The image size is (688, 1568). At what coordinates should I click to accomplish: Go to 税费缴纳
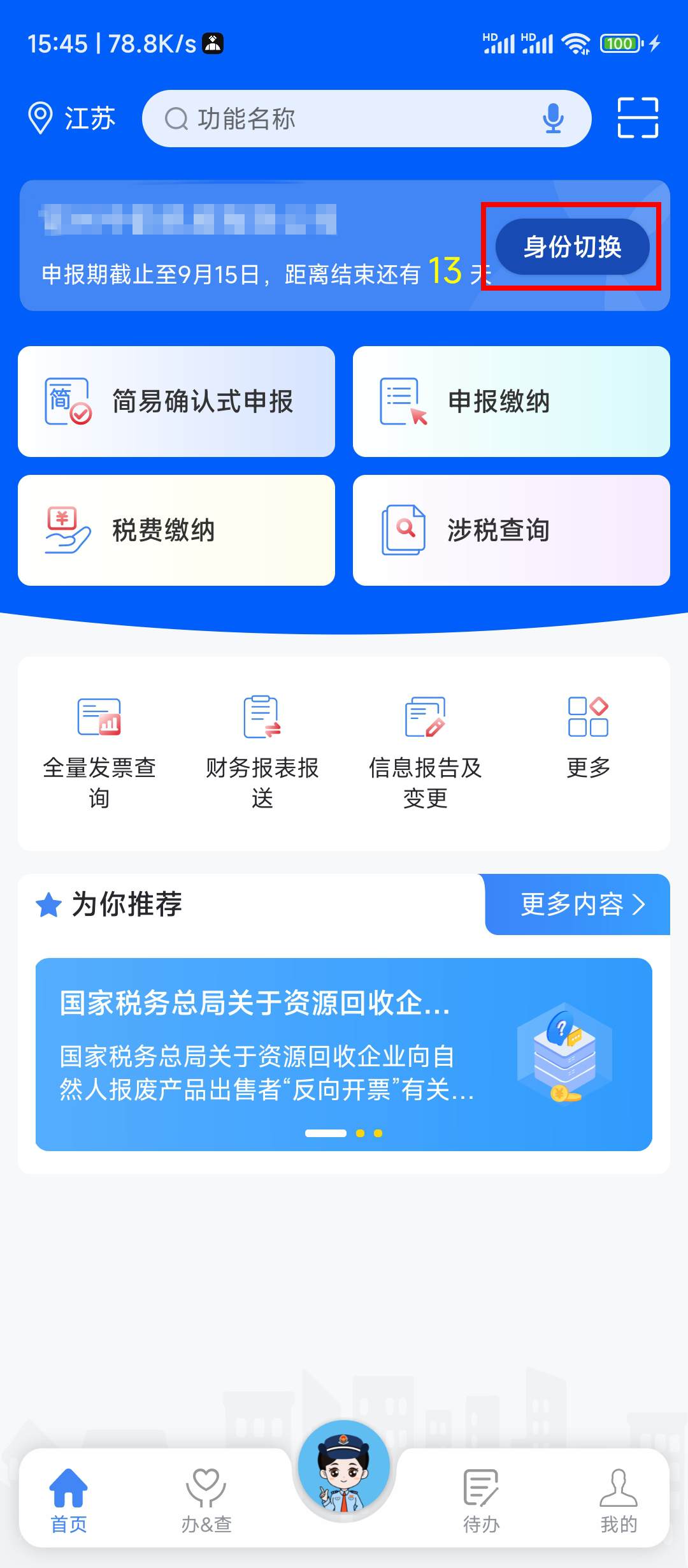coord(176,530)
